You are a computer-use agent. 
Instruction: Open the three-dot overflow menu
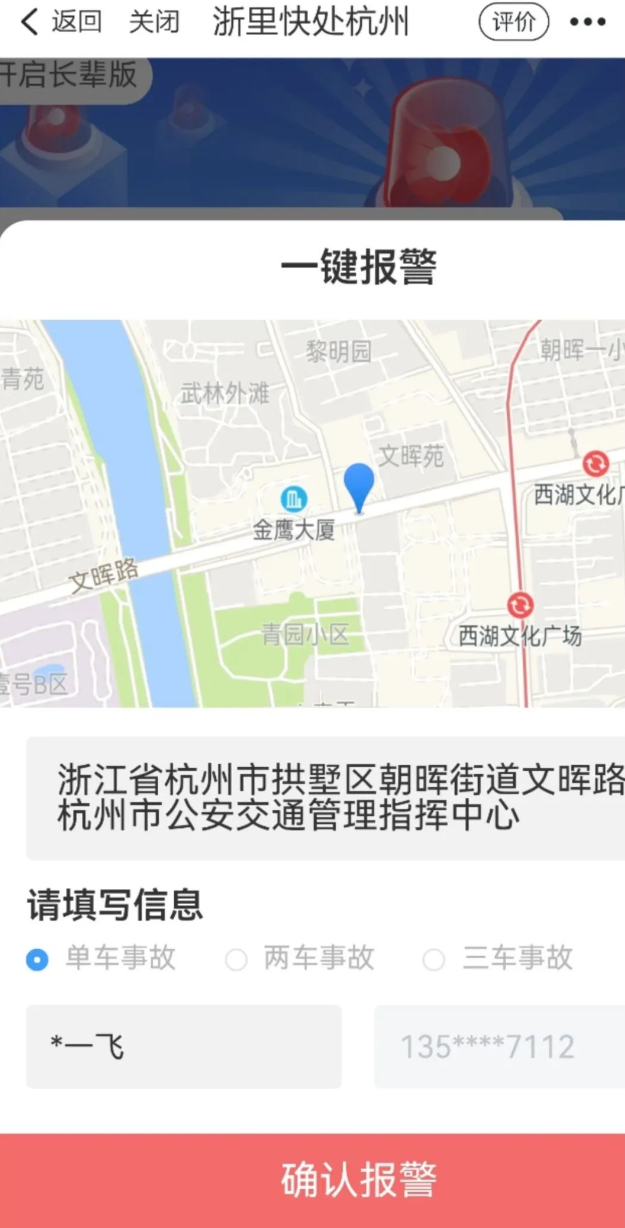[x=587, y=22]
